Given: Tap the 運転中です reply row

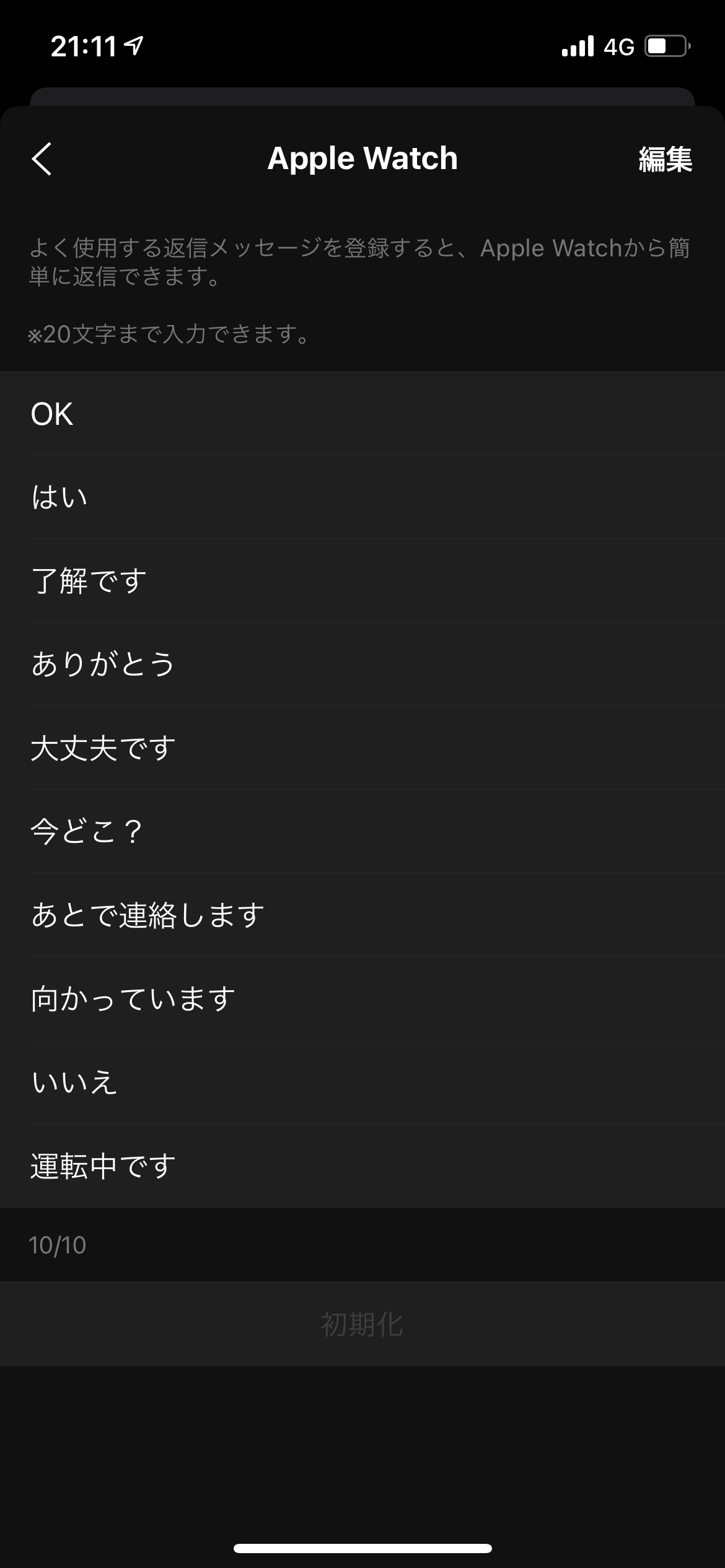Looking at the screenshot, I should 362,1166.
